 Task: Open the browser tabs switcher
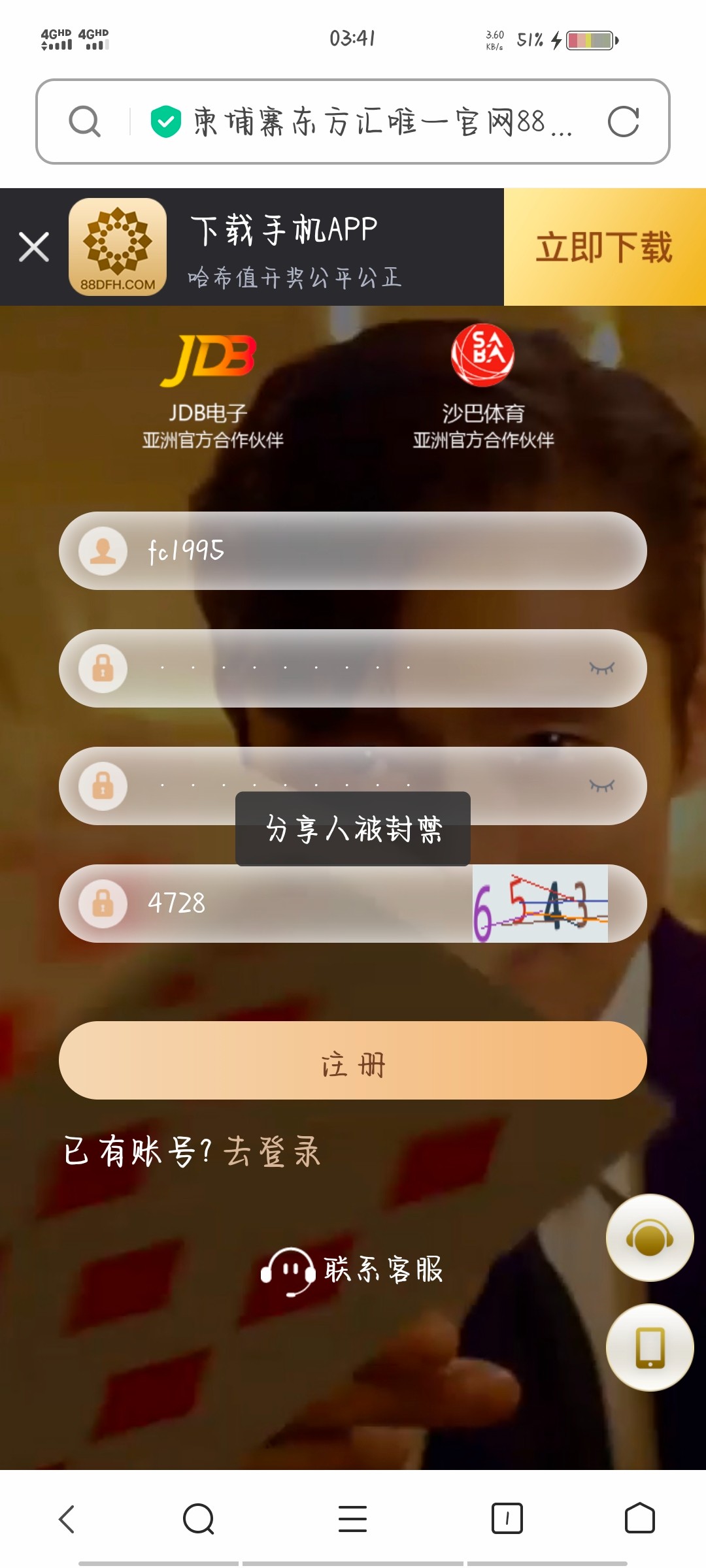pyautogui.click(x=507, y=1518)
